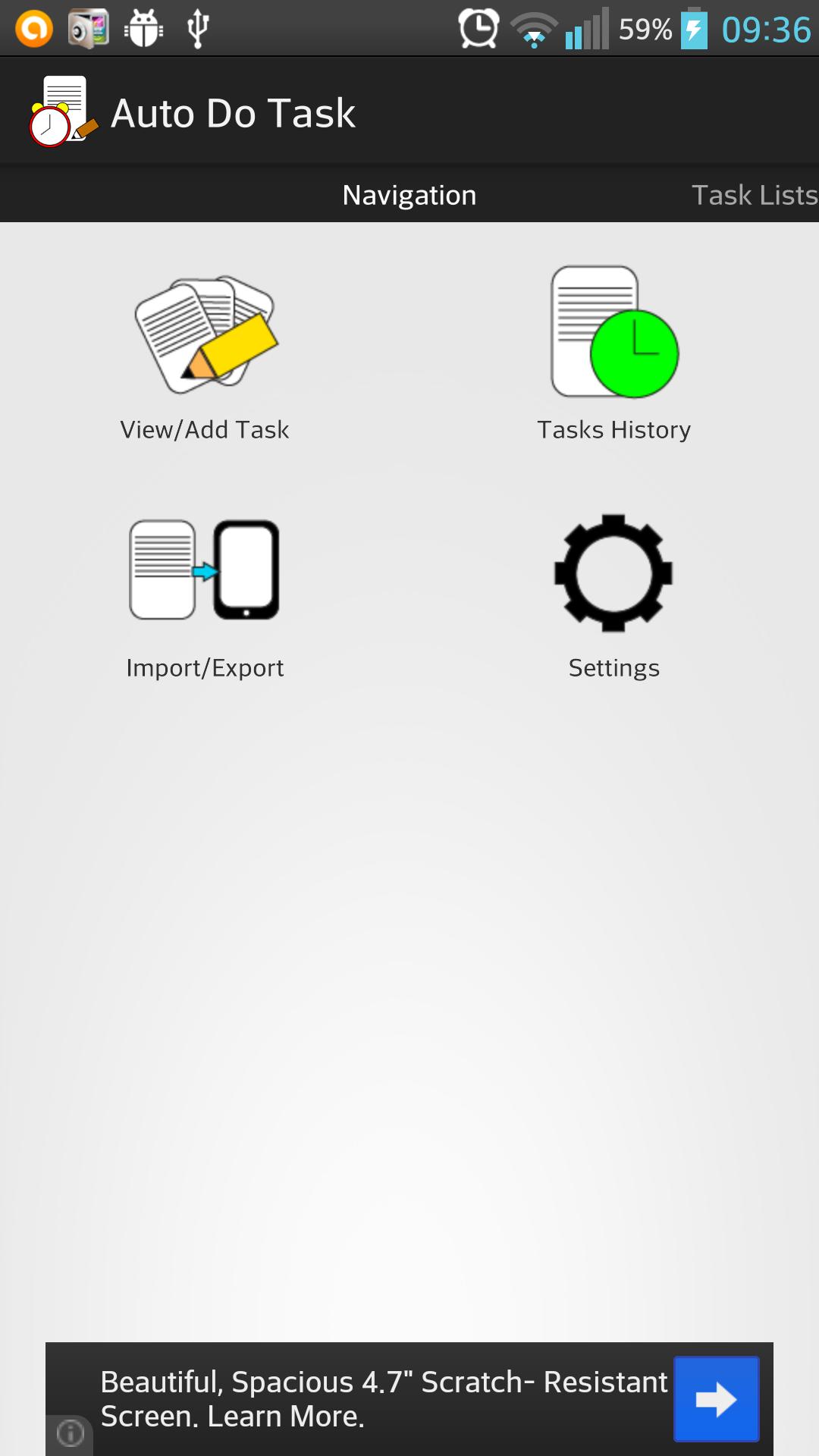Switch to the Task Lists tab
This screenshot has height=1456, width=819.
click(x=754, y=195)
